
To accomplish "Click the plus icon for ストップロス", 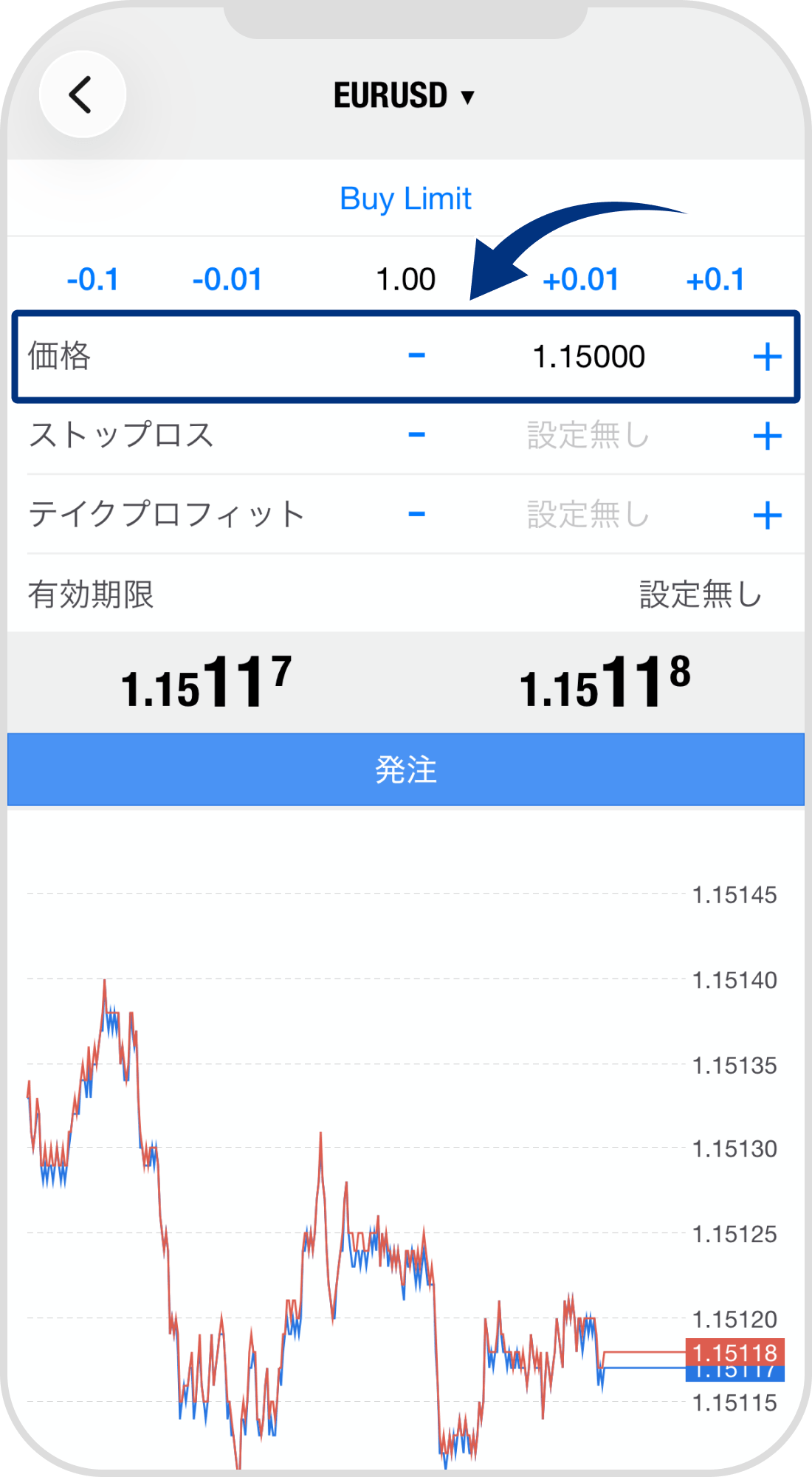I will [x=768, y=436].
